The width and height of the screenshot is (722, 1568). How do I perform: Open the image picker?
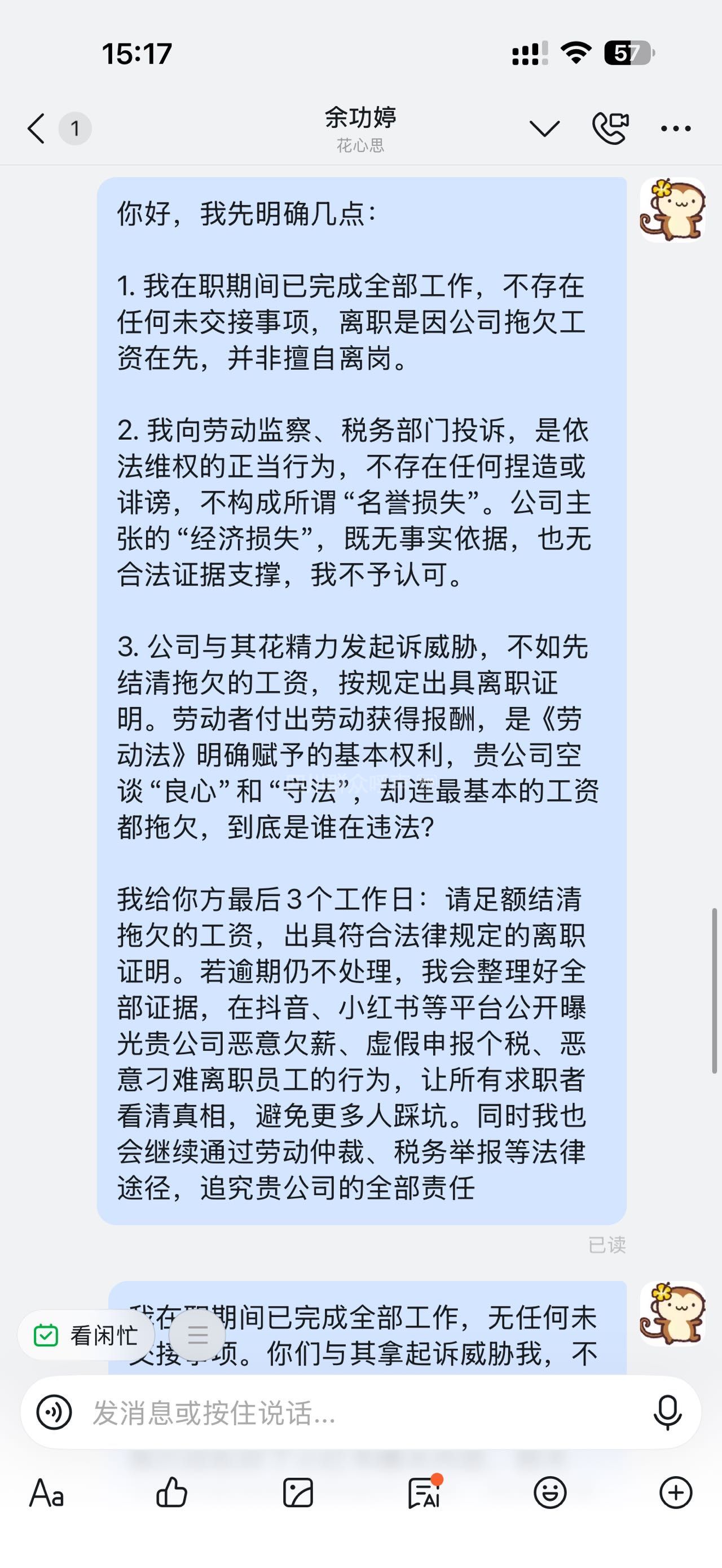pos(298,1493)
